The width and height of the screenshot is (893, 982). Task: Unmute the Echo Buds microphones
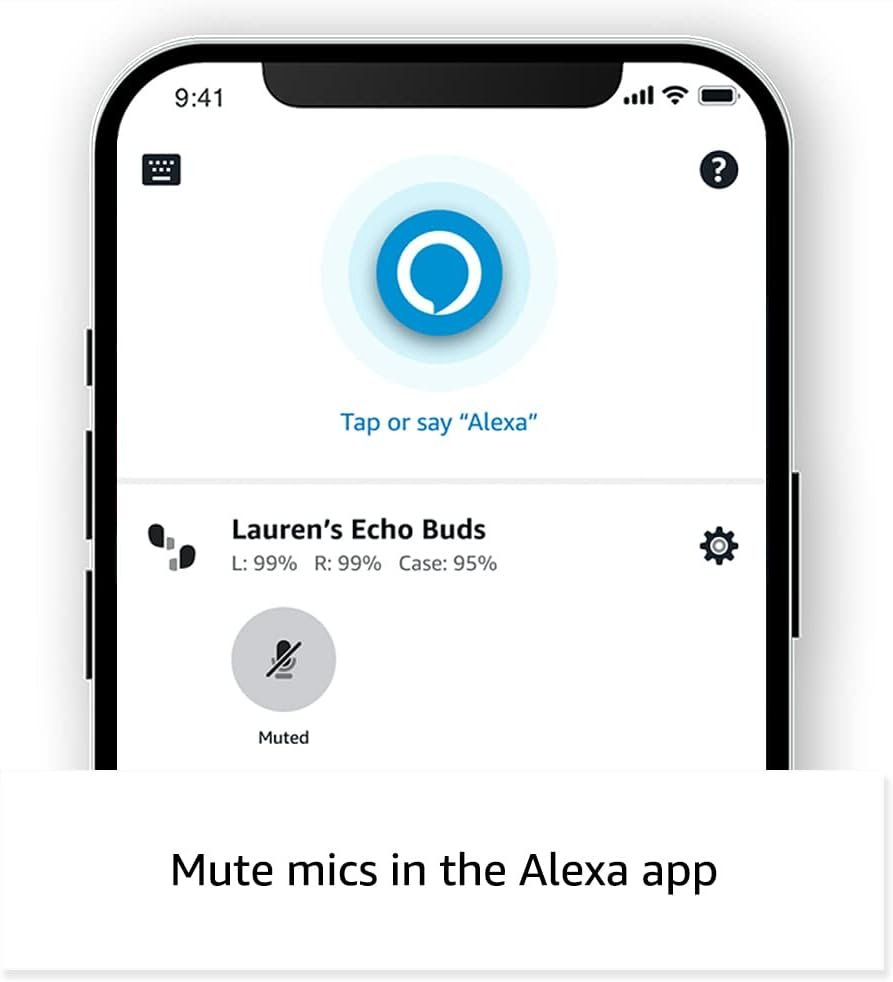coord(283,658)
